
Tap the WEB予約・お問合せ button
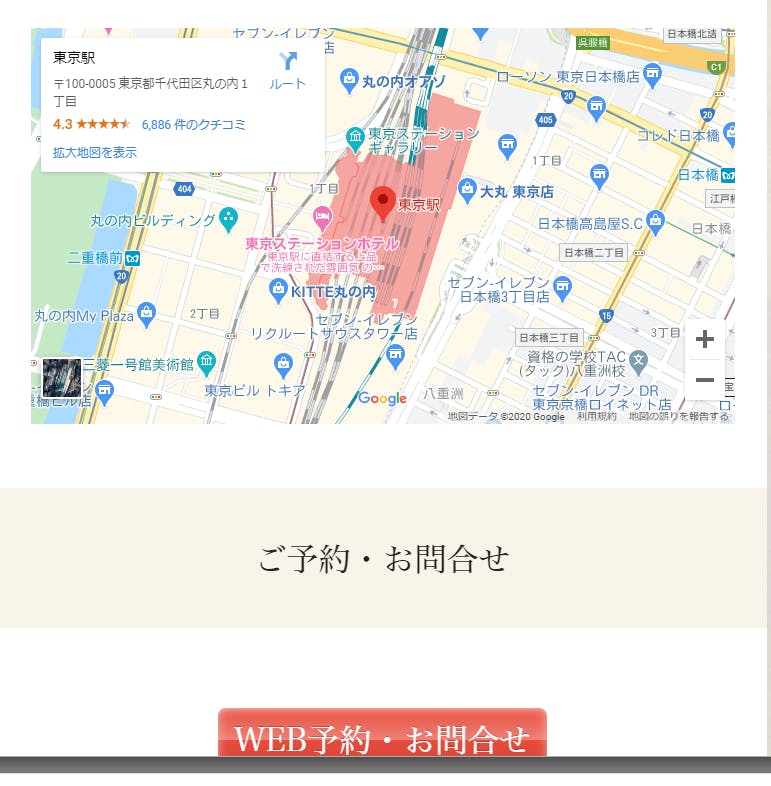[x=382, y=735]
